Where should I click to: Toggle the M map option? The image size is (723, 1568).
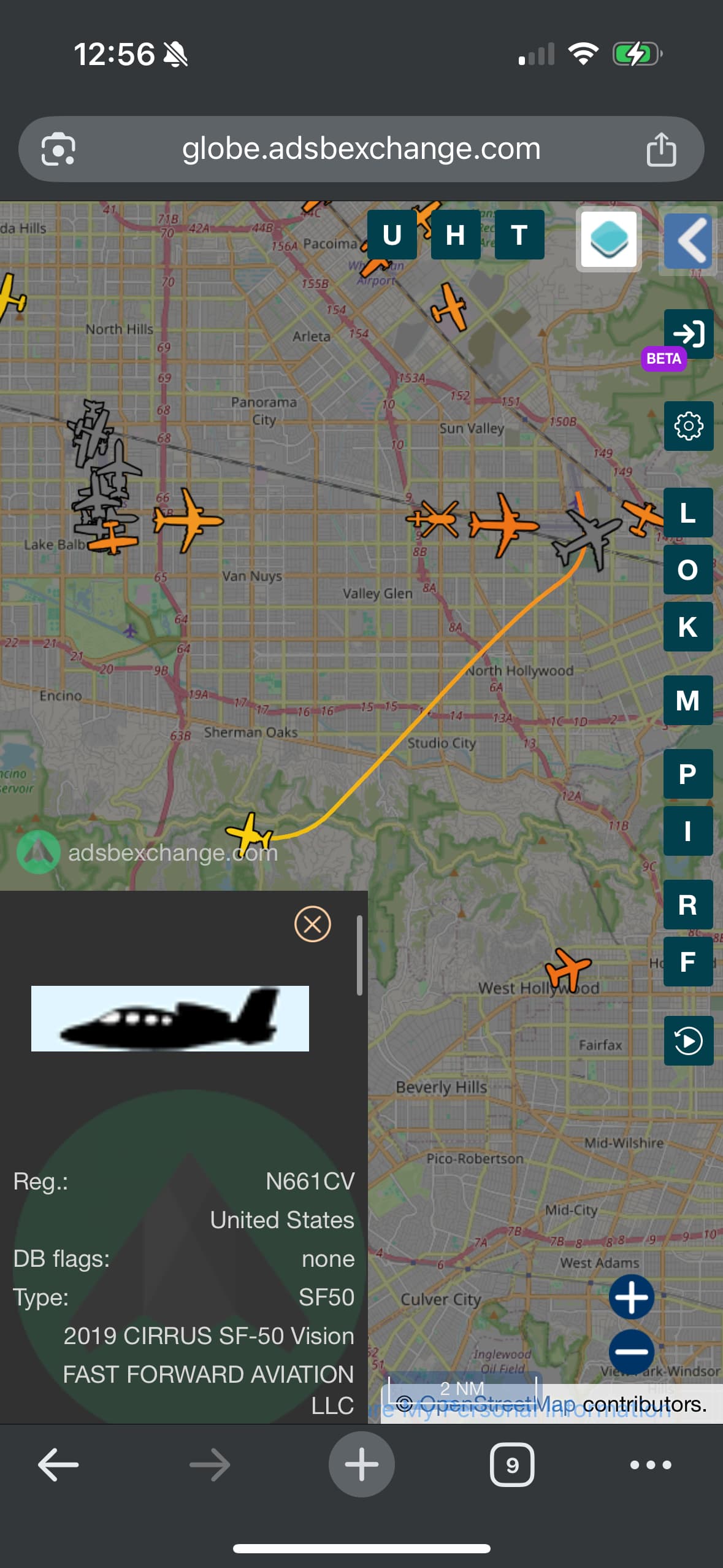tap(688, 700)
